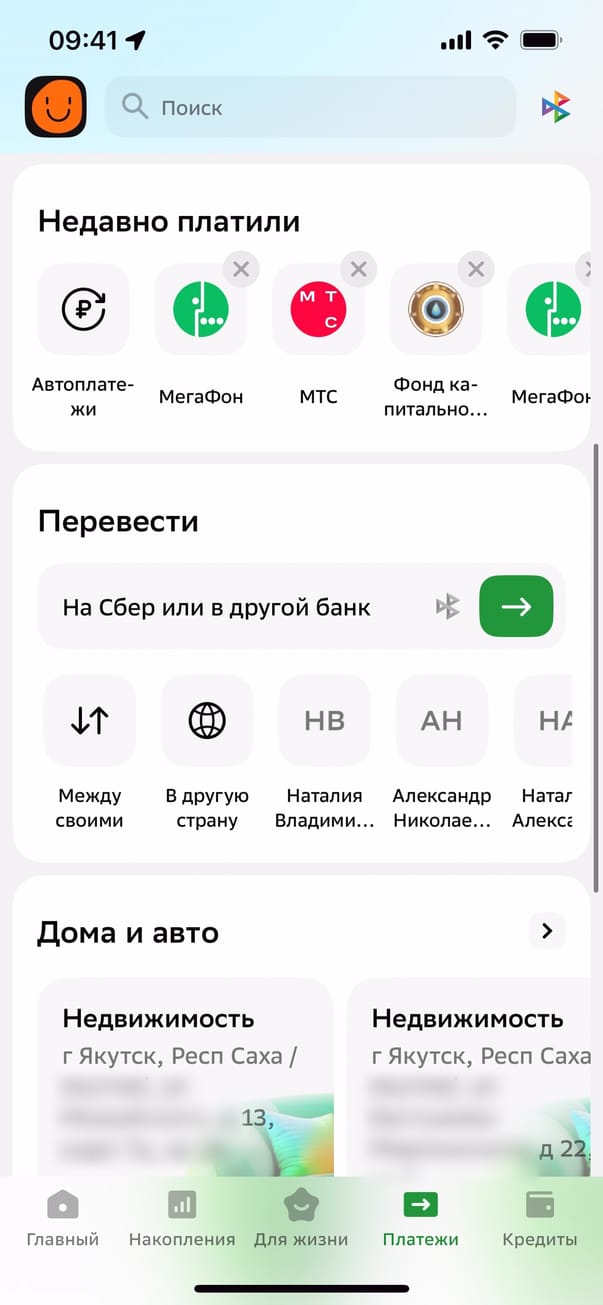Pay МТС from recent payments
The image size is (603, 1305).
pos(318,309)
